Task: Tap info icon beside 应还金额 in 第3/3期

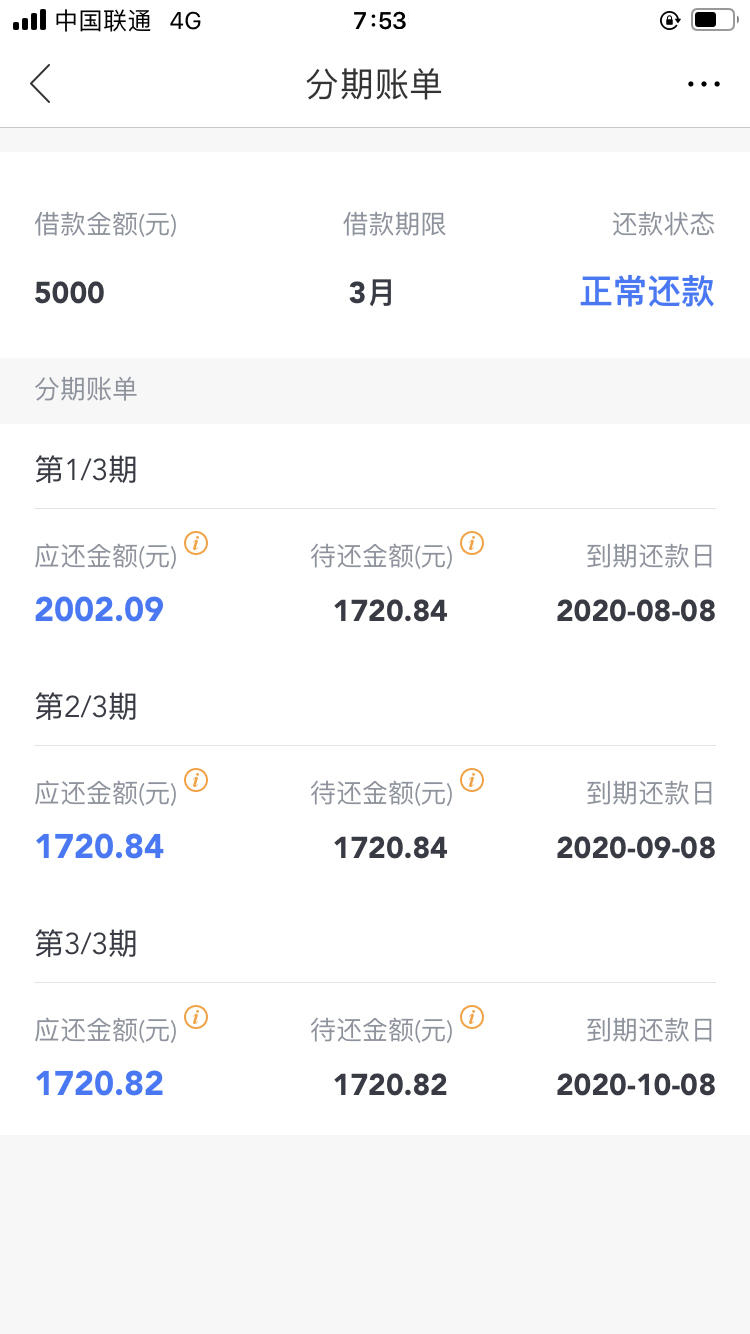Action: [197, 1018]
